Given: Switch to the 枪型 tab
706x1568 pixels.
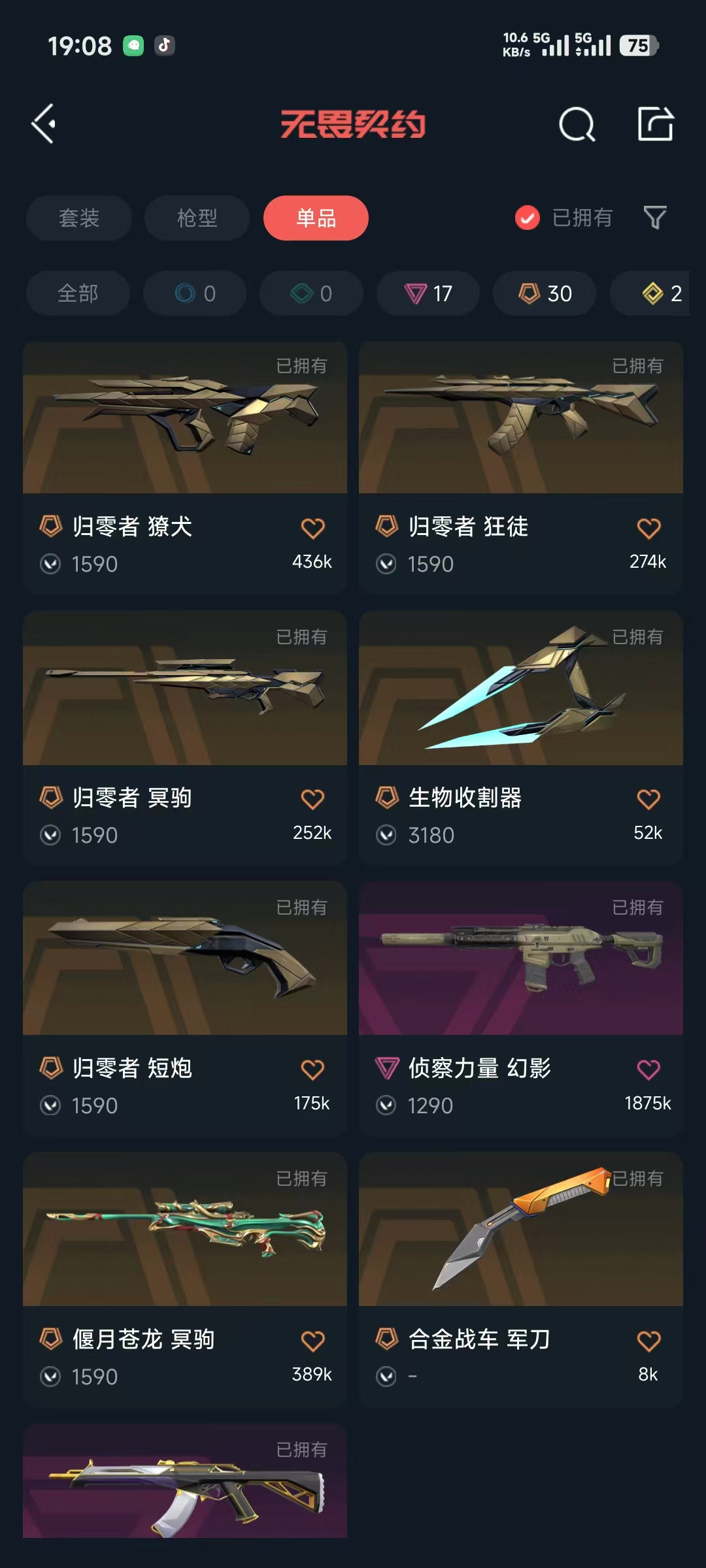Looking at the screenshot, I should tap(197, 218).
